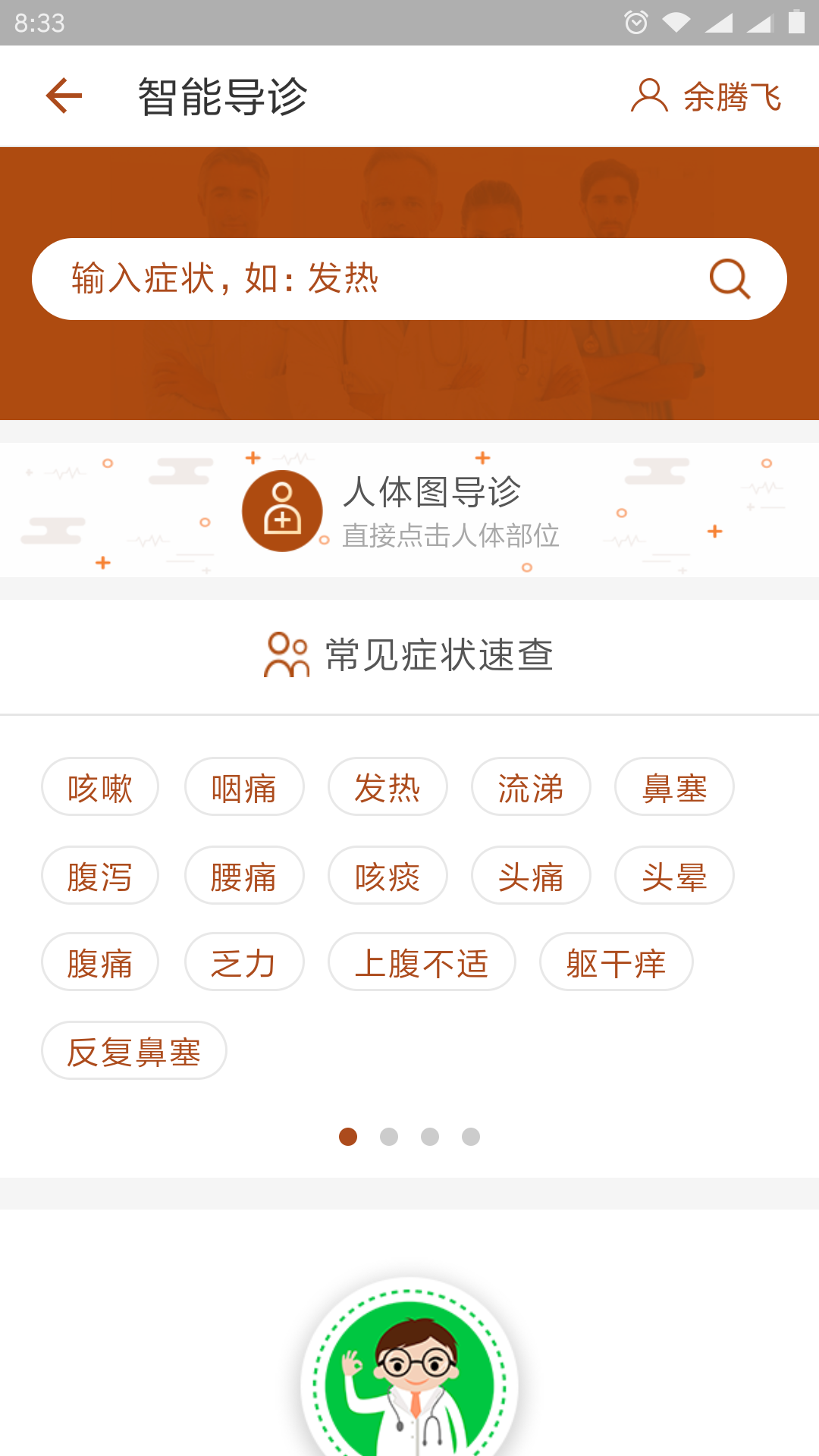
Task: Go back using the arrow icon
Action: click(64, 96)
